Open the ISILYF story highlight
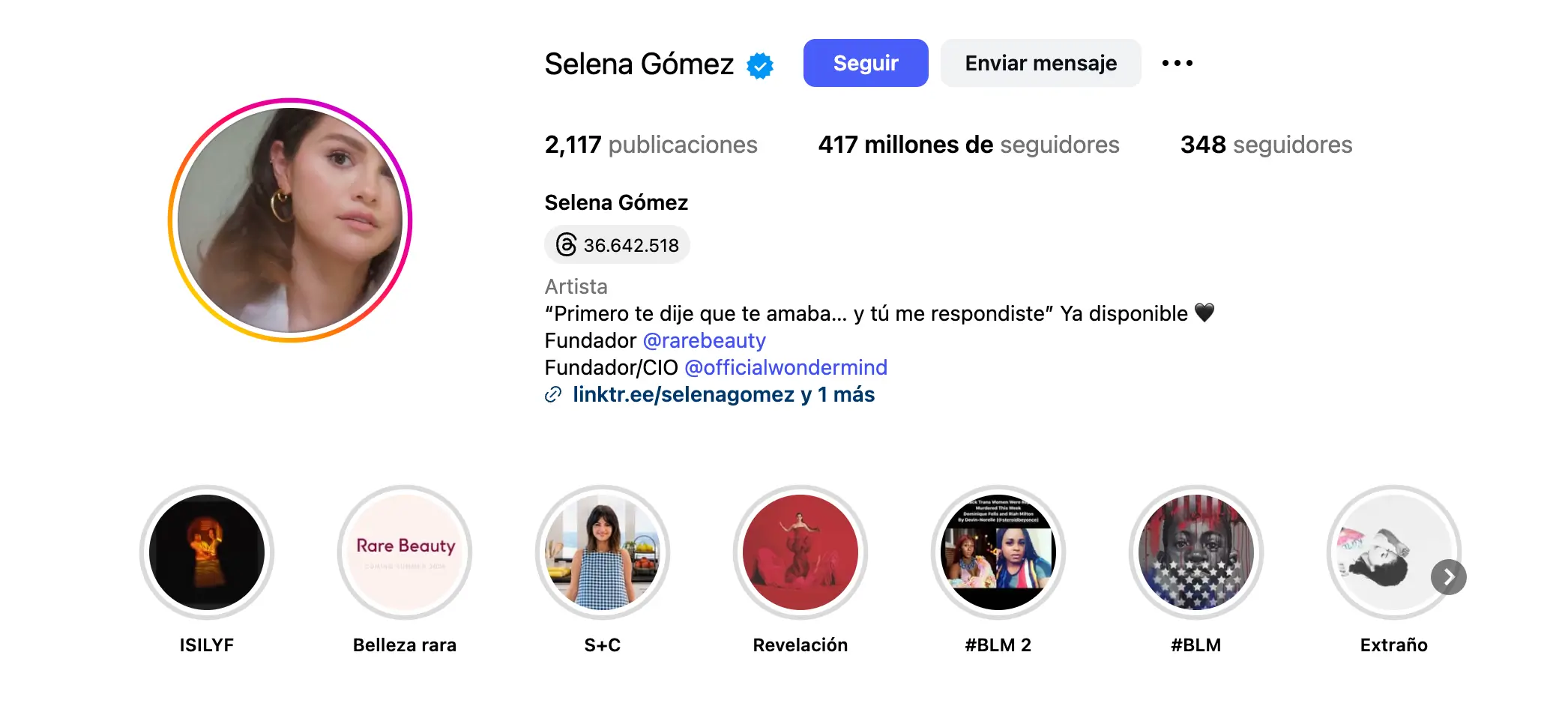This screenshot has width=1568, height=706. (x=207, y=552)
